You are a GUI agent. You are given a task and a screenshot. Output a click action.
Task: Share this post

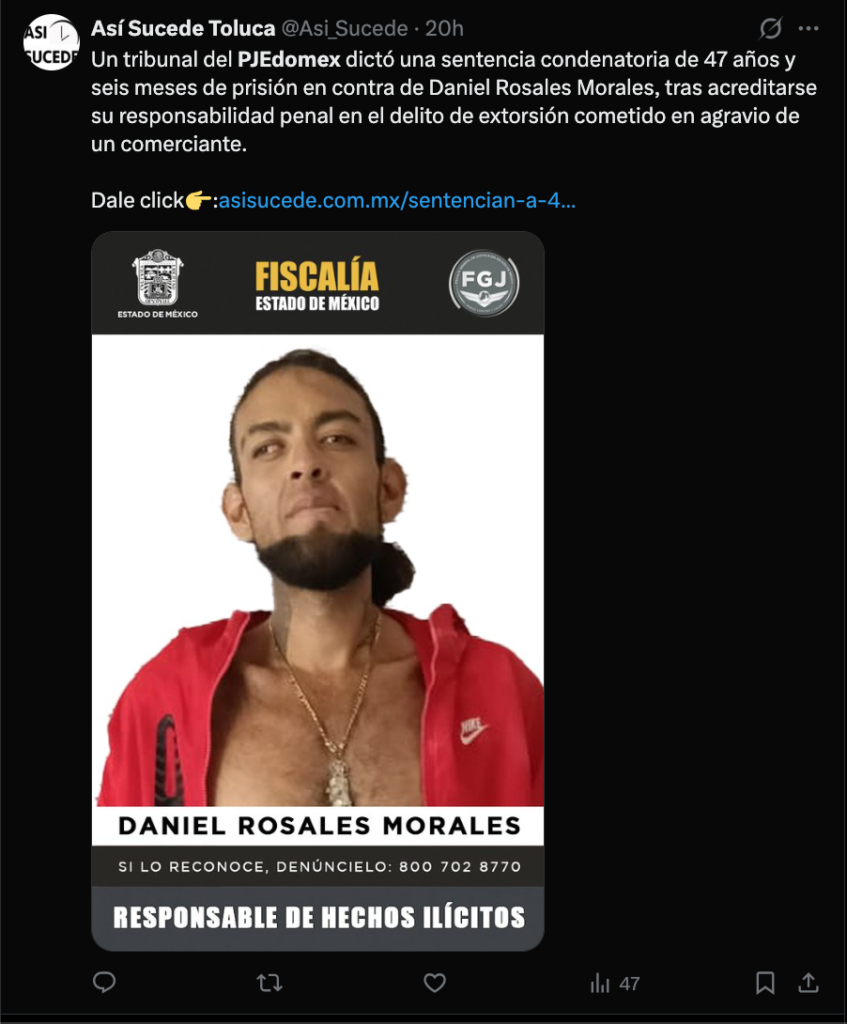[808, 983]
